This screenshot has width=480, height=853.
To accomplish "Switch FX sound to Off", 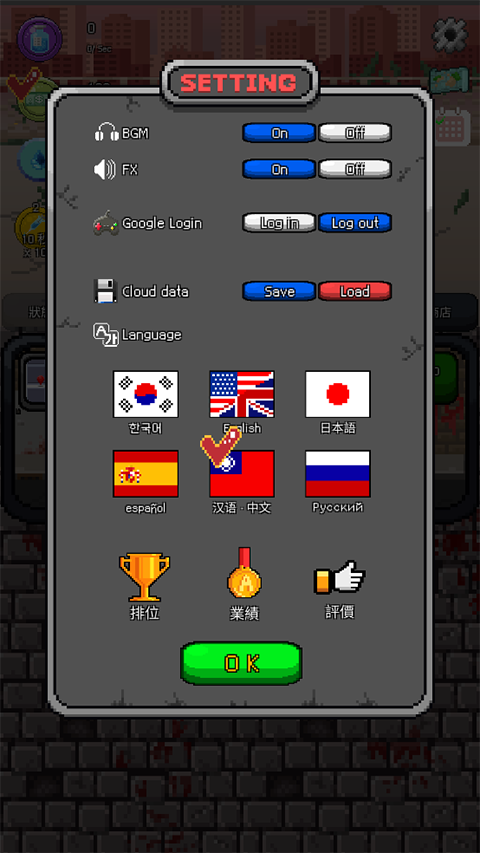I will point(355,169).
